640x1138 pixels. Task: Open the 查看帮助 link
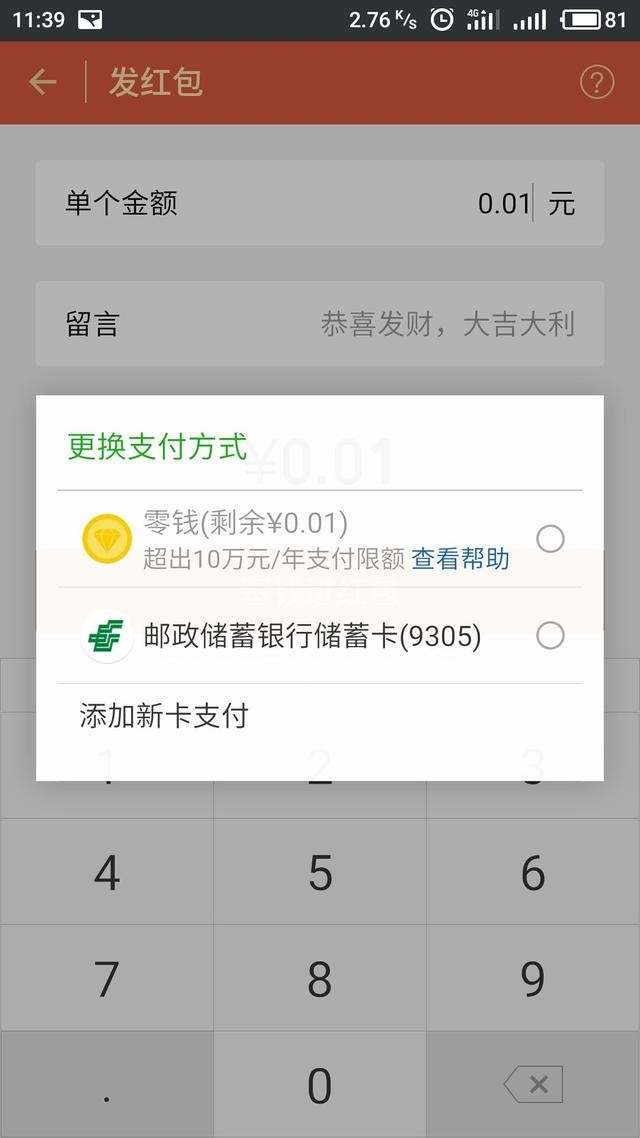(x=460, y=559)
